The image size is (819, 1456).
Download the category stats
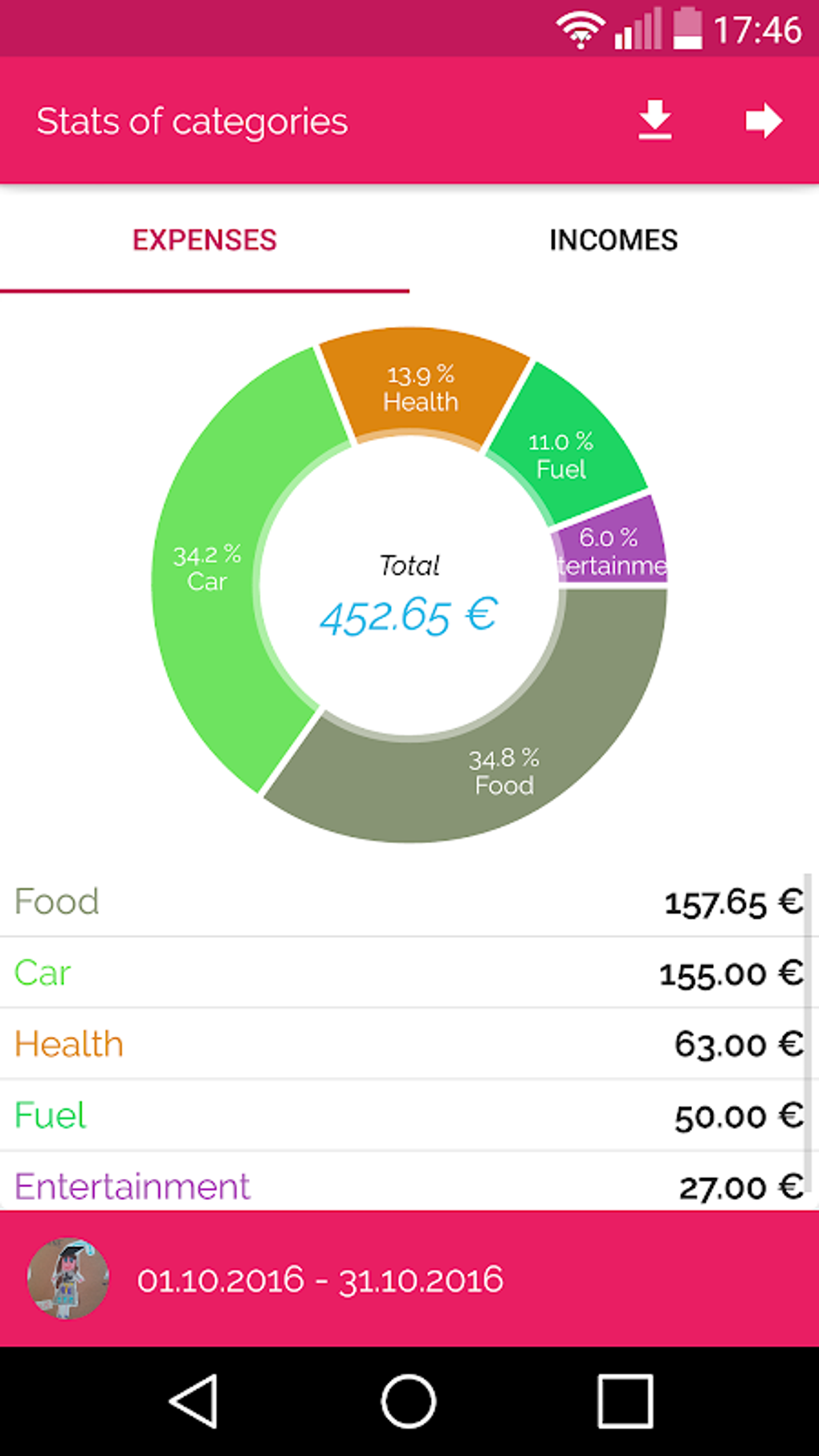(654, 121)
